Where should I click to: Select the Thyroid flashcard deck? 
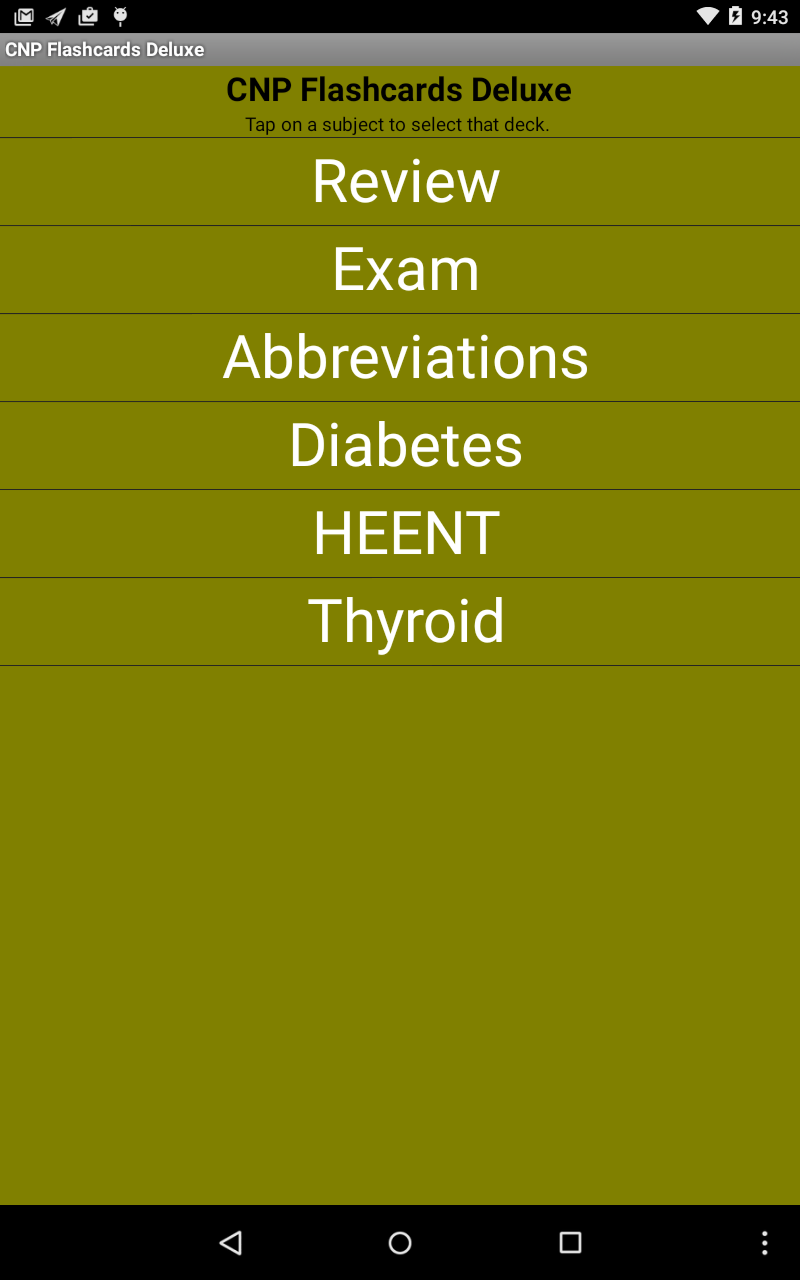click(x=400, y=621)
